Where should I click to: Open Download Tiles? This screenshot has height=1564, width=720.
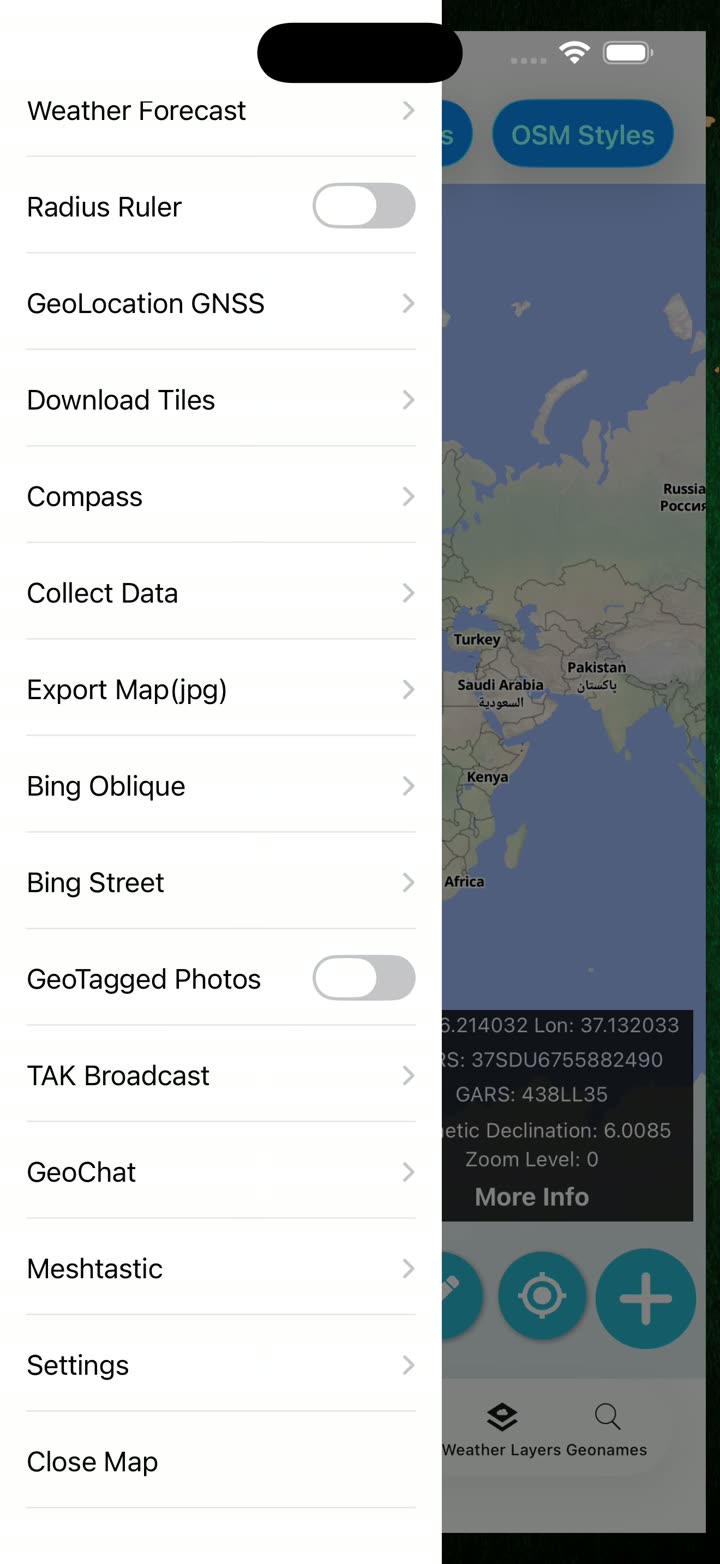(x=221, y=400)
